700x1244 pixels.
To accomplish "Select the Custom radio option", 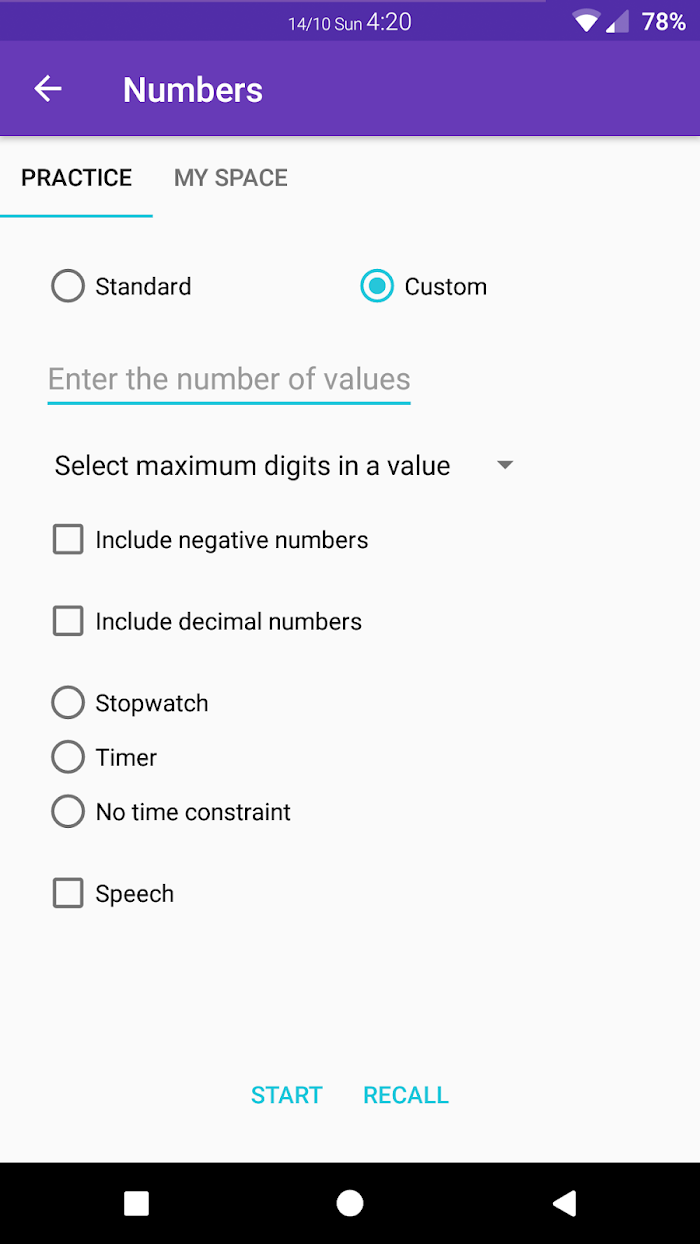I will pos(423,287).
